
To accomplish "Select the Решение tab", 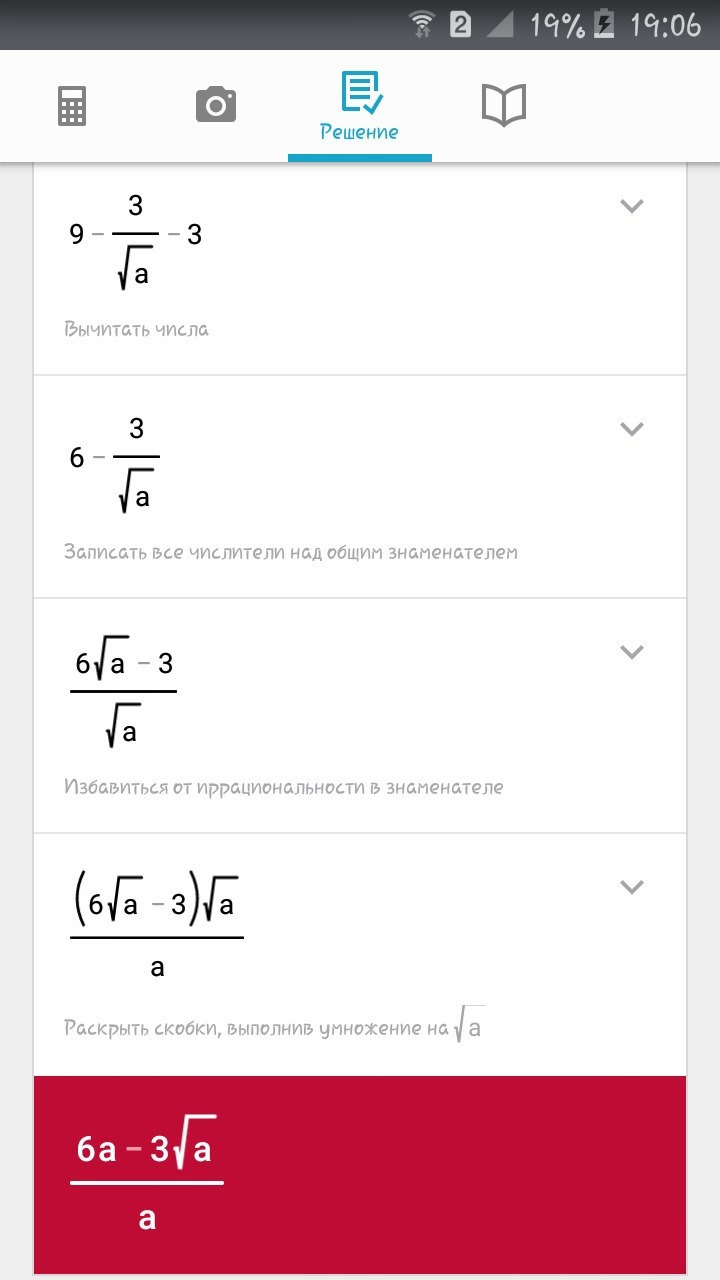I will tap(360, 106).
